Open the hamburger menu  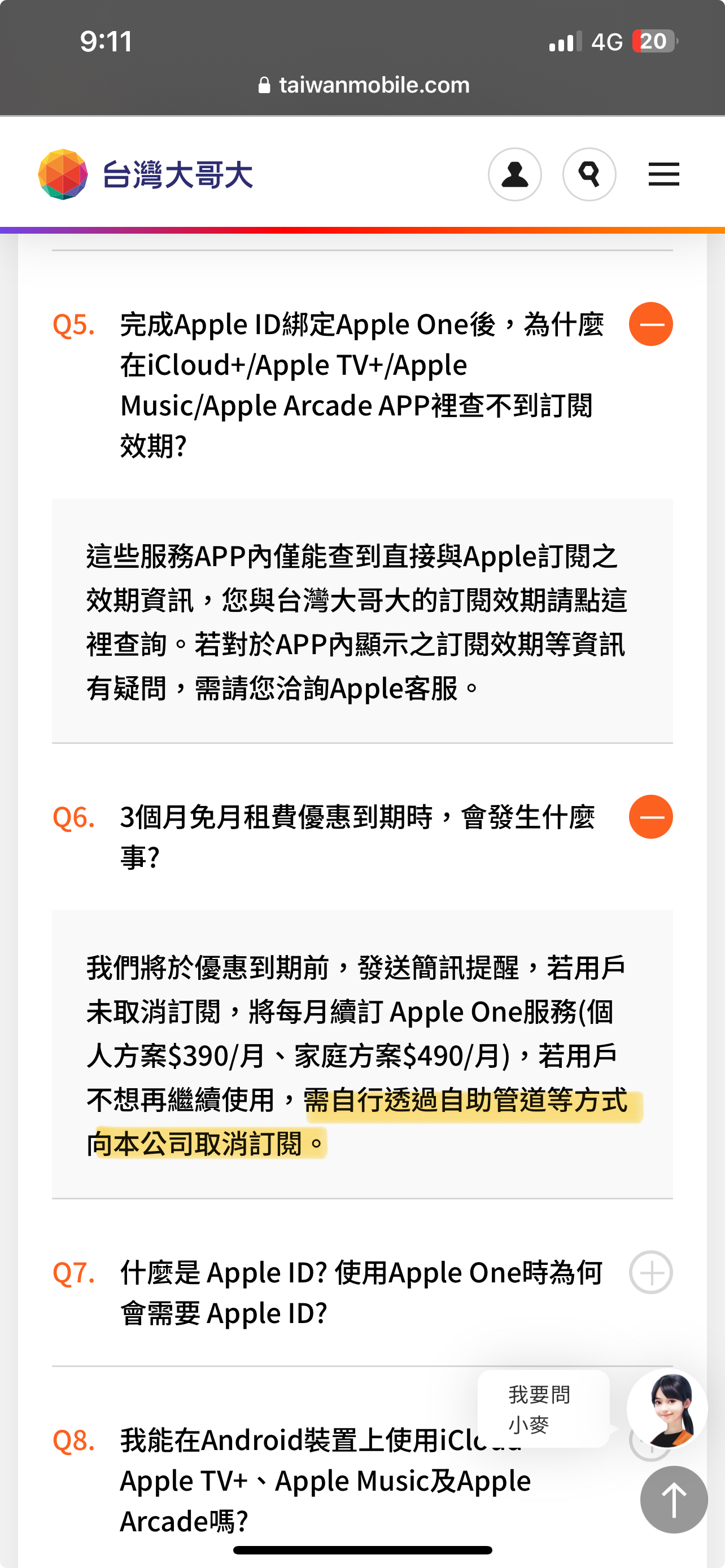pos(663,175)
